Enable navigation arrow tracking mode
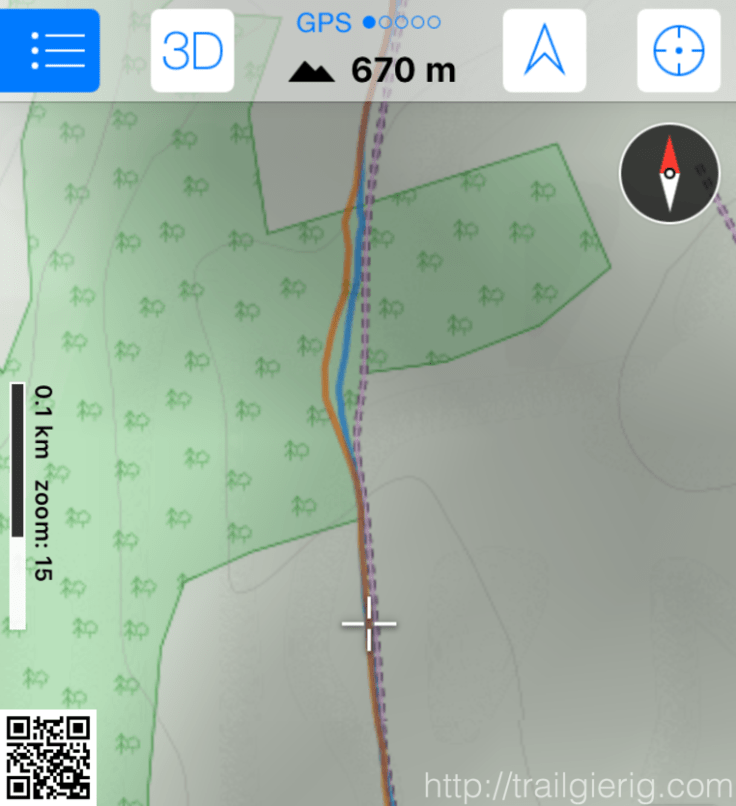Screen dimensions: 736x806 544,50
